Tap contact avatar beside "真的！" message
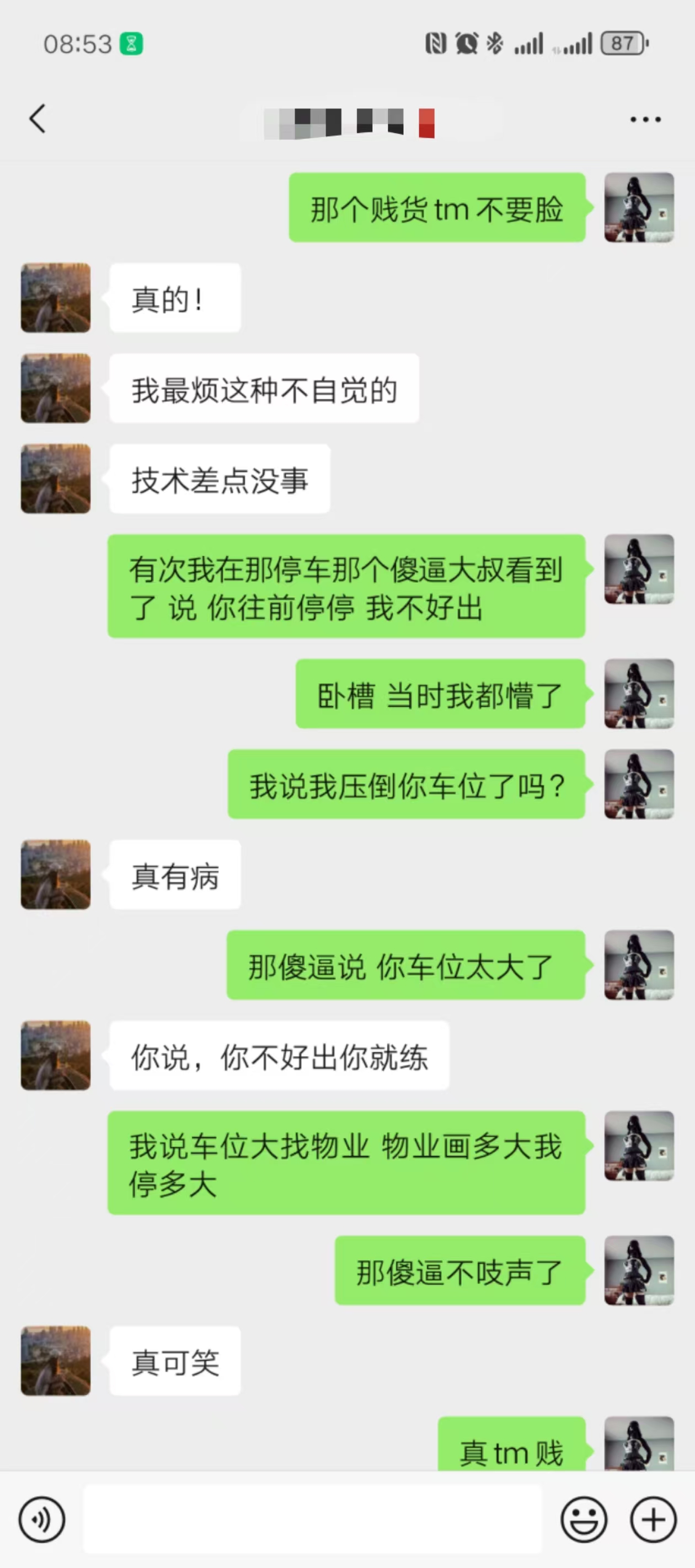 (x=55, y=298)
